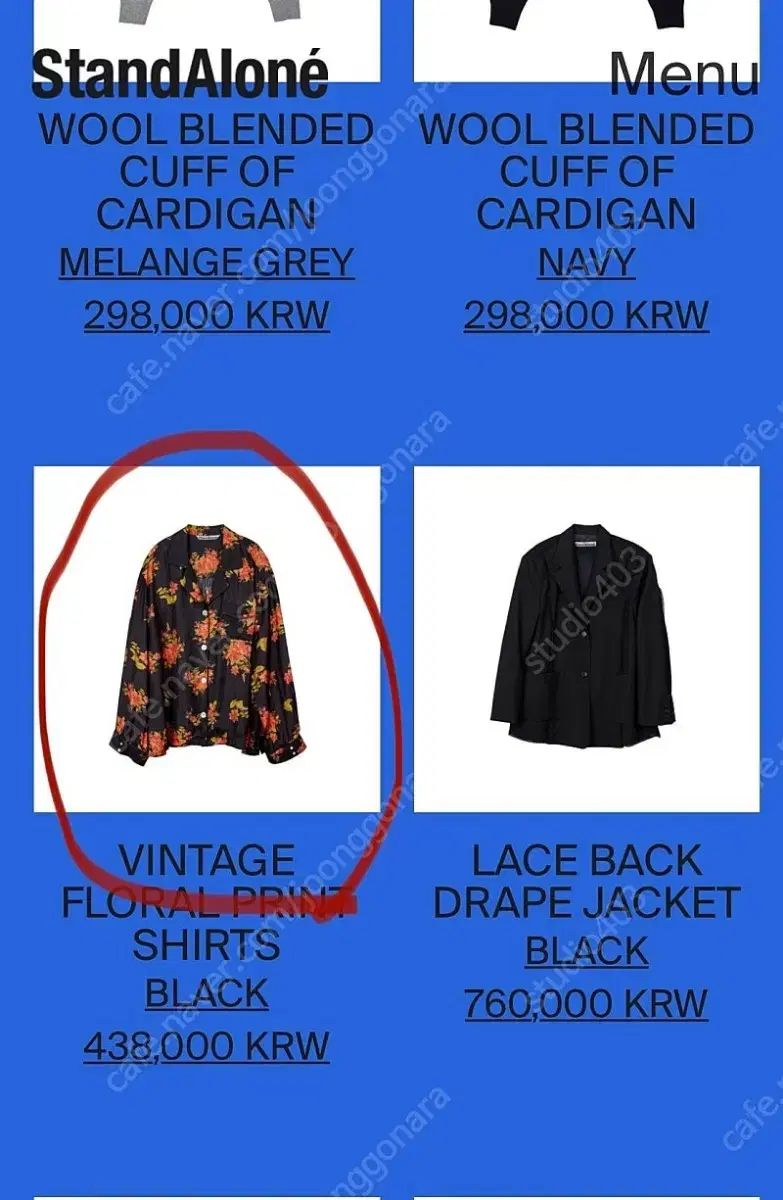Select the Vintage Floral Print Shirts Black link
Viewport: 783px width, 1200px height.
(206, 994)
